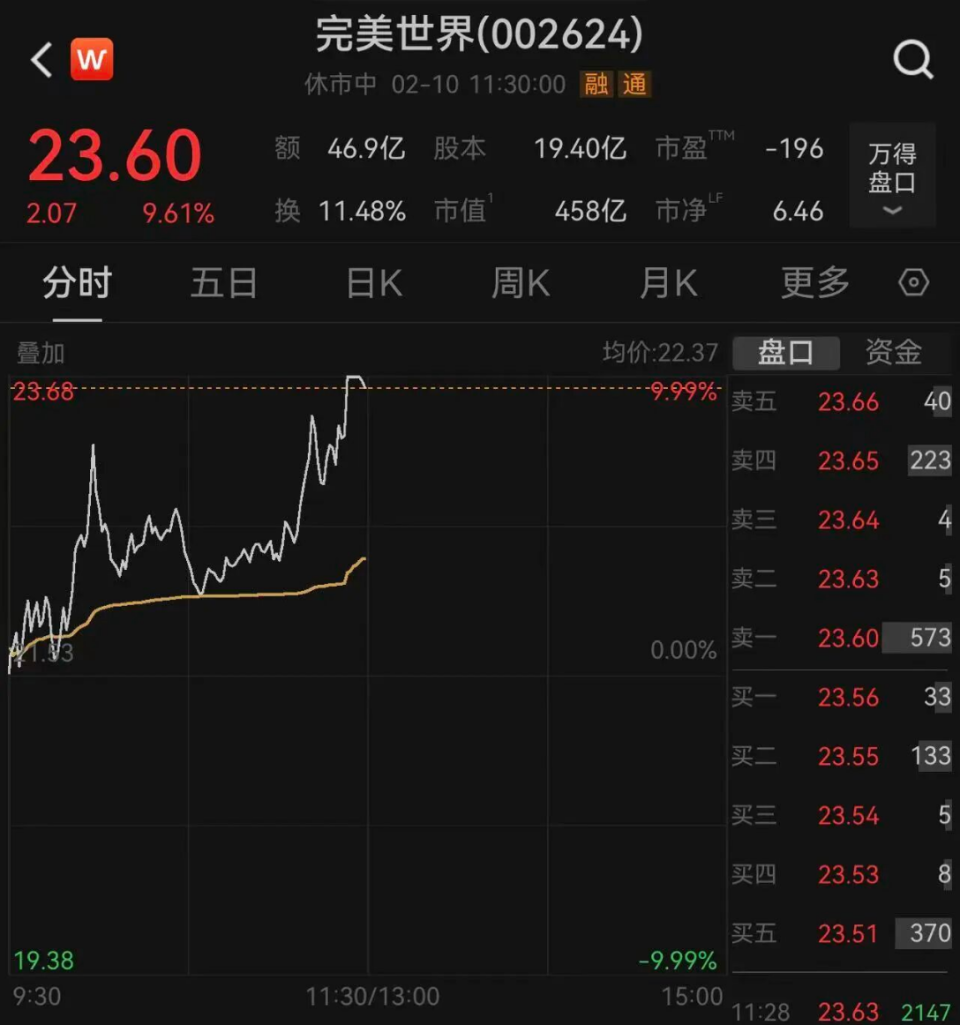Switch to the 周K chart tab

[519, 283]
